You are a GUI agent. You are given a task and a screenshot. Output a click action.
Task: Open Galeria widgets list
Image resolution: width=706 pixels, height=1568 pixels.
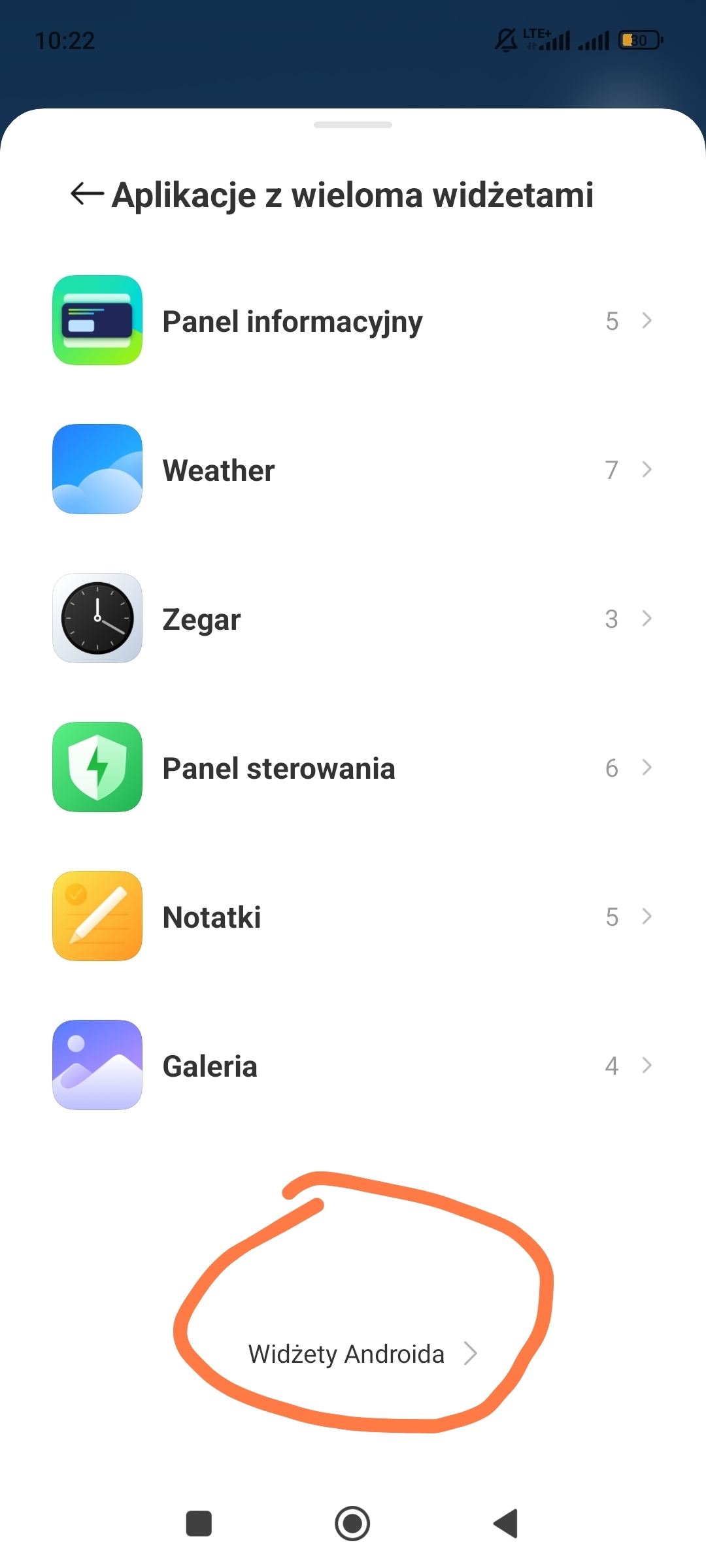(x=353, y=1066)
